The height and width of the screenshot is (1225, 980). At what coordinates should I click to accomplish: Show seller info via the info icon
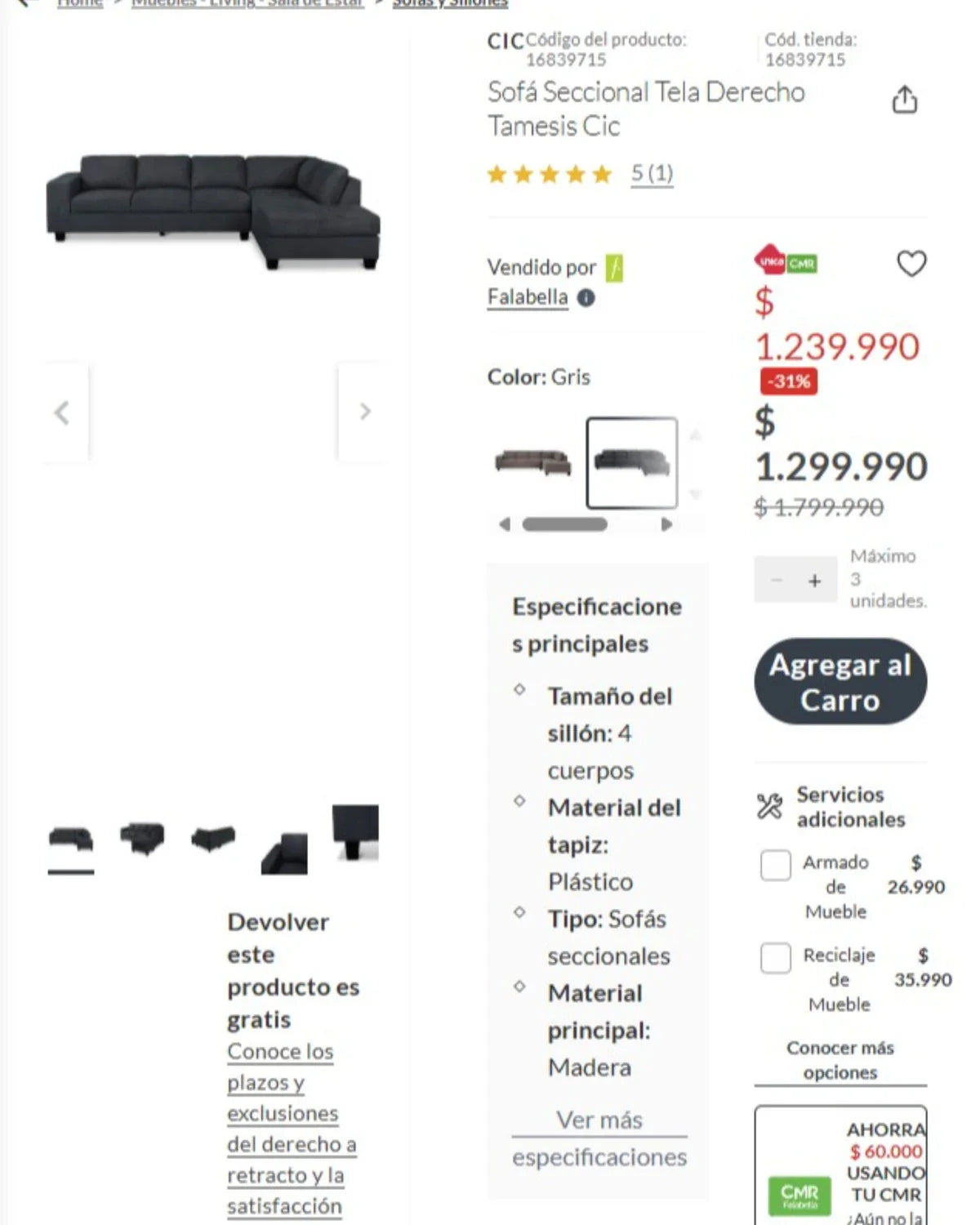point(586,298)
